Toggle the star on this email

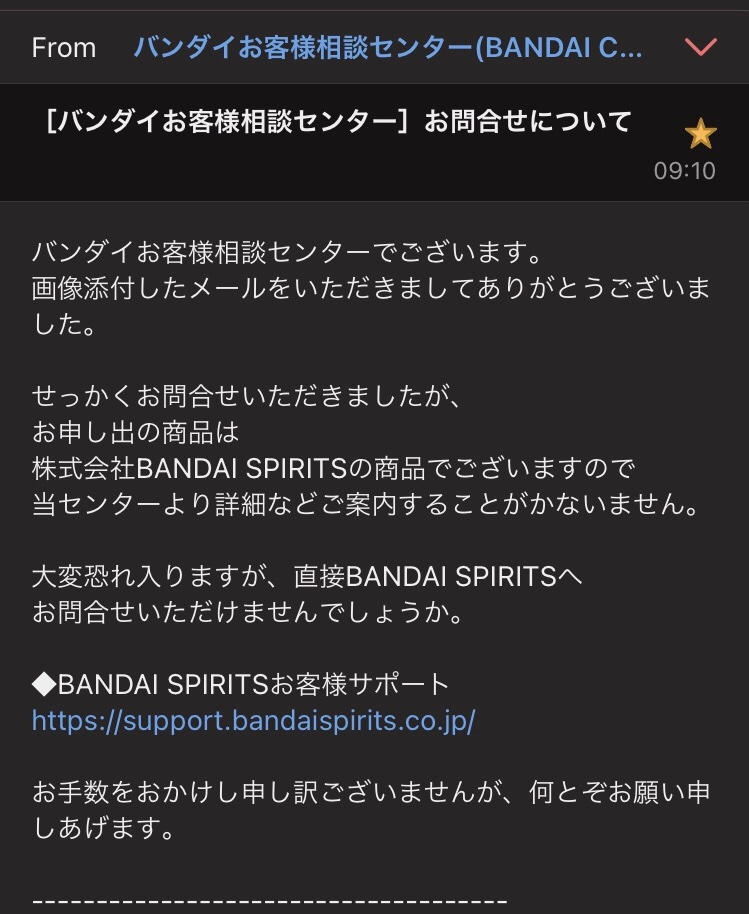(x=700, y=134)
